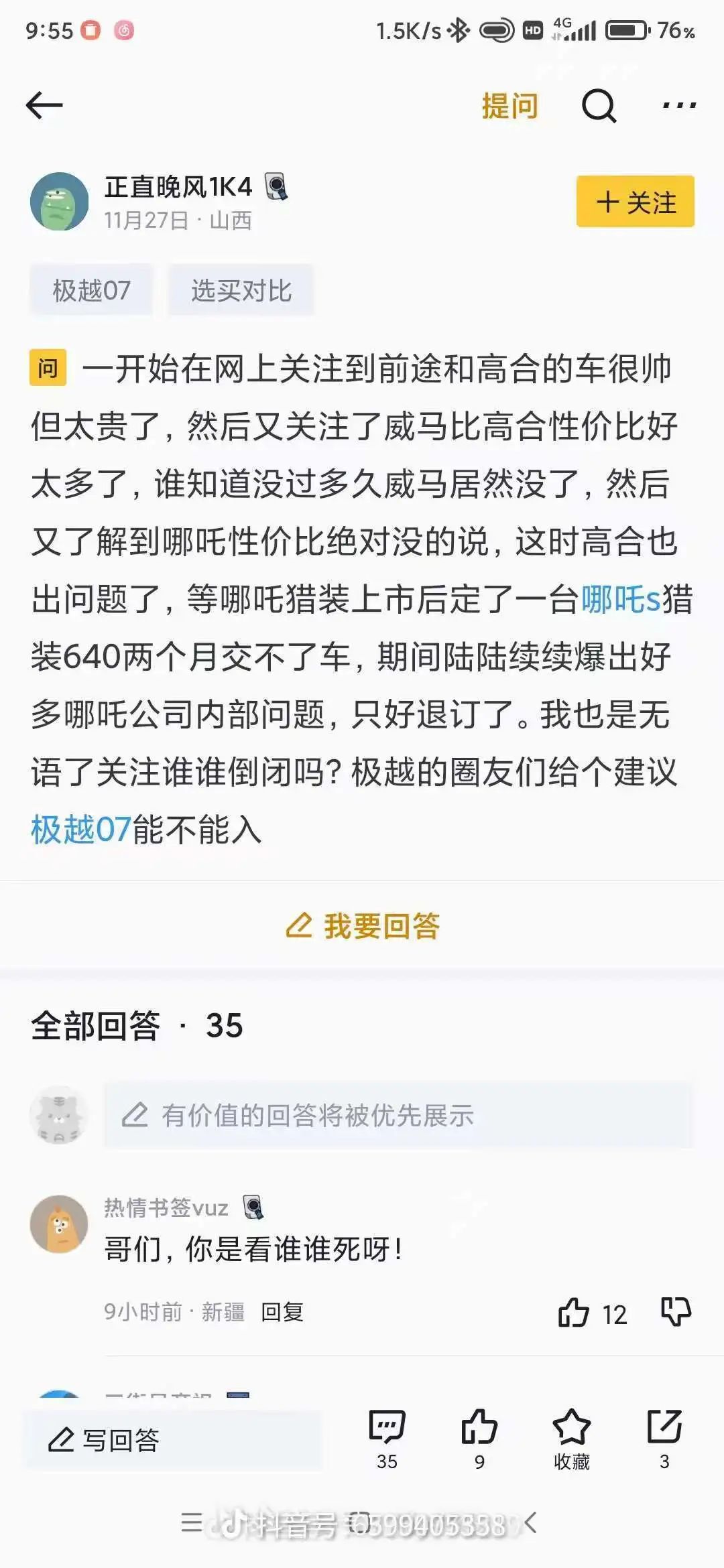Select the 极越07 tag chip
724x1568 pixels.
point(91,290)
